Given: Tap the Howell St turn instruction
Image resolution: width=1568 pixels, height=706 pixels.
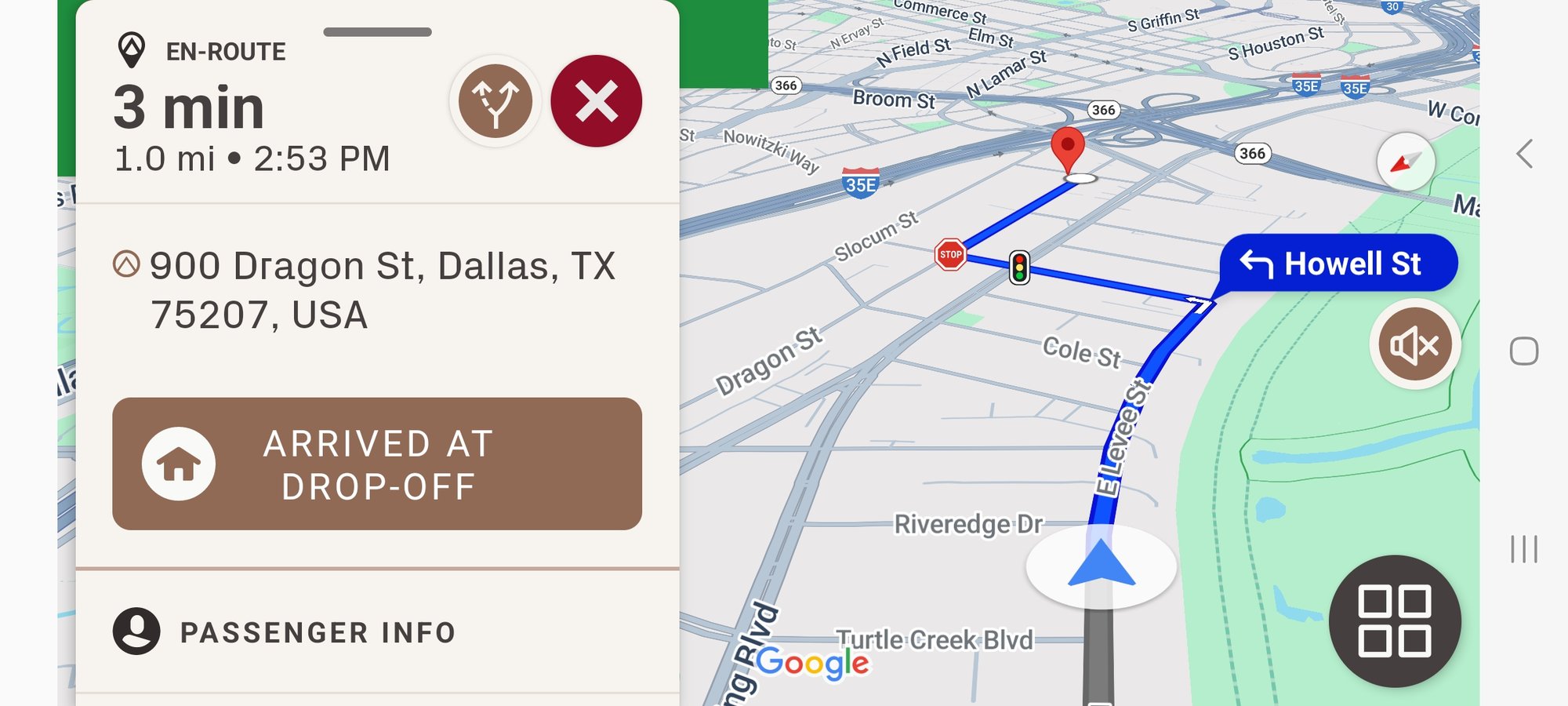Looking at the screenshot, I should pyautogui.click(x=1338, y=264).
